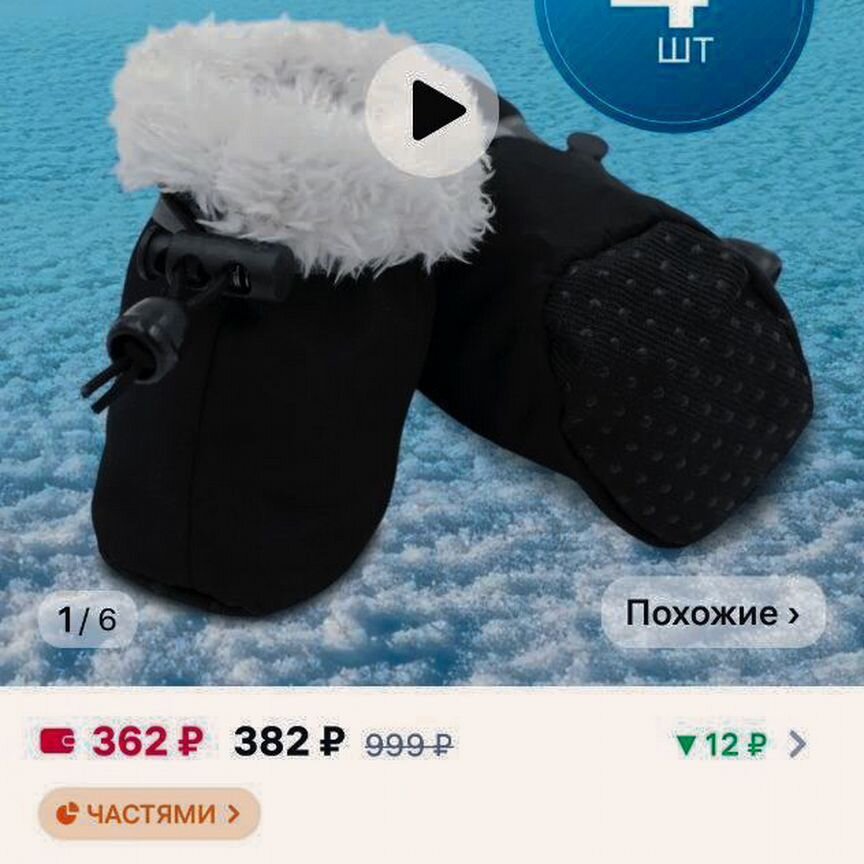
Task: Open price drop details chevron
Action: [797, 744]
